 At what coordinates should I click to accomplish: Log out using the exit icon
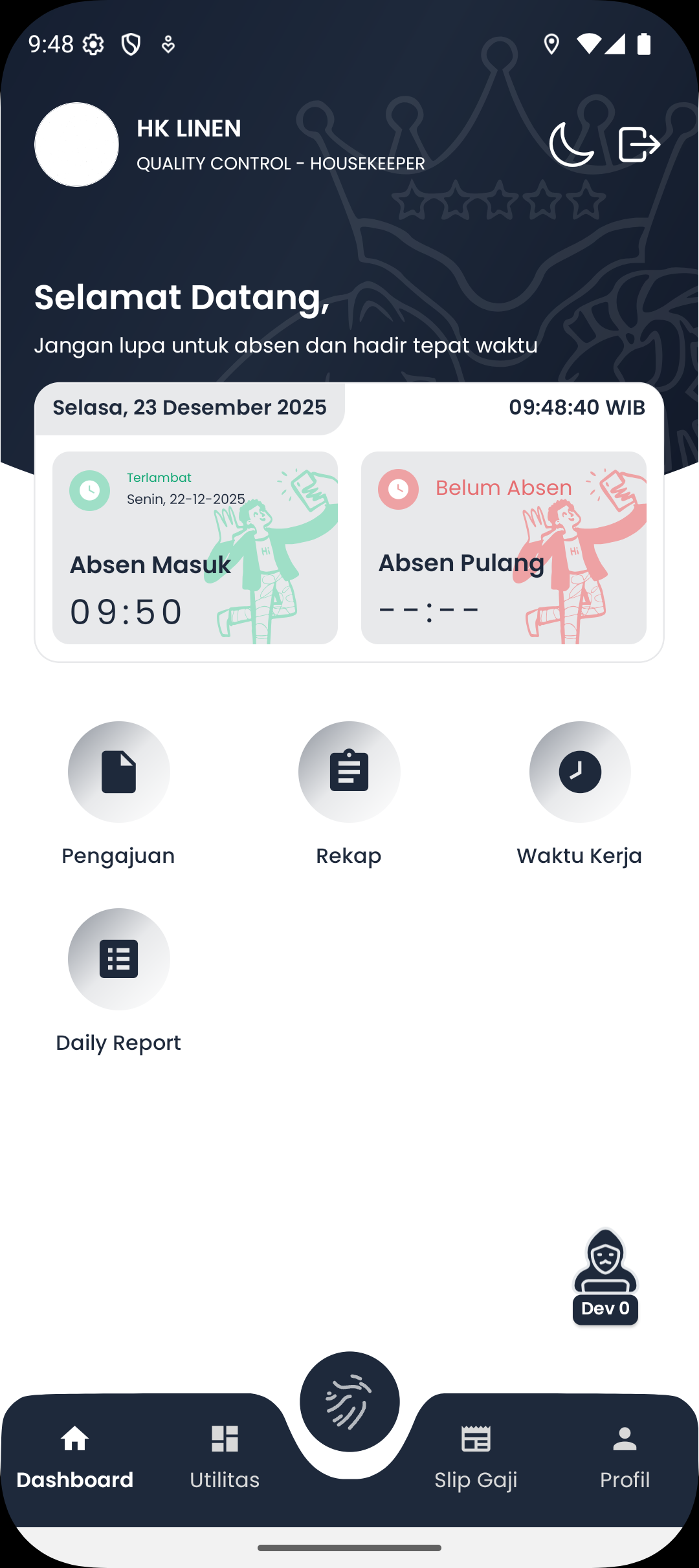click(x=639, y=144)
